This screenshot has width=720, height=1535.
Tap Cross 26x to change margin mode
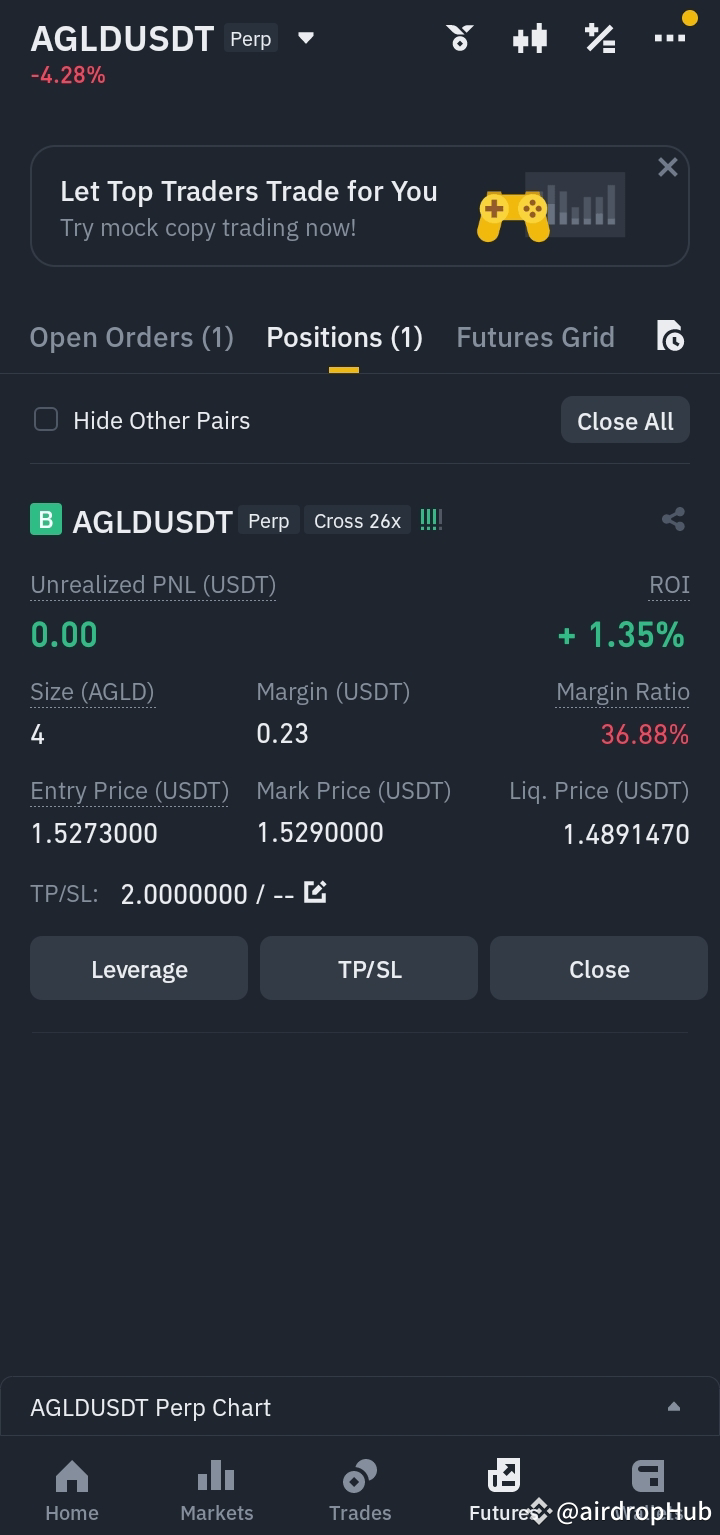(357, 520)
